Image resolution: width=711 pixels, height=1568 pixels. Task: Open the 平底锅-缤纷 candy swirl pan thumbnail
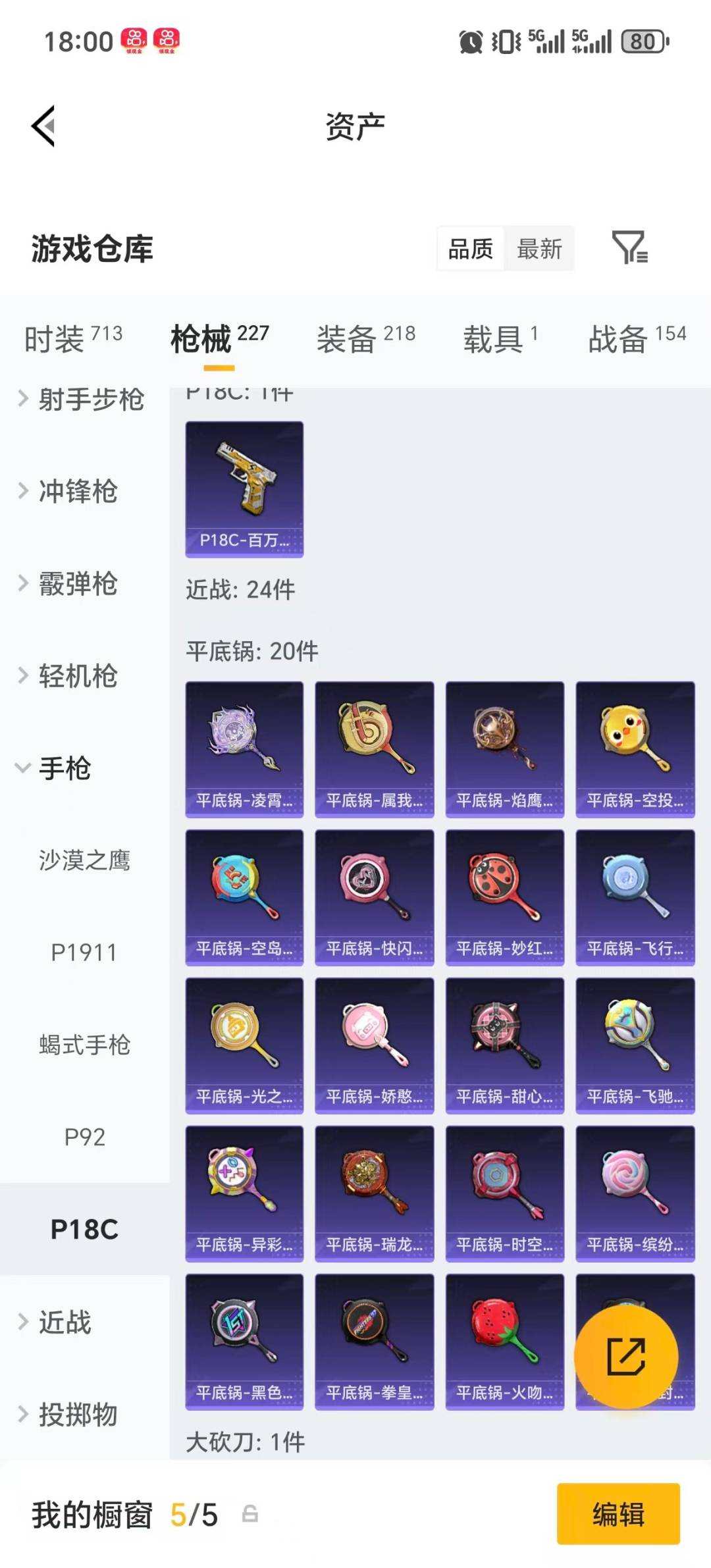pyautogui.click(x=634, y=1193)
